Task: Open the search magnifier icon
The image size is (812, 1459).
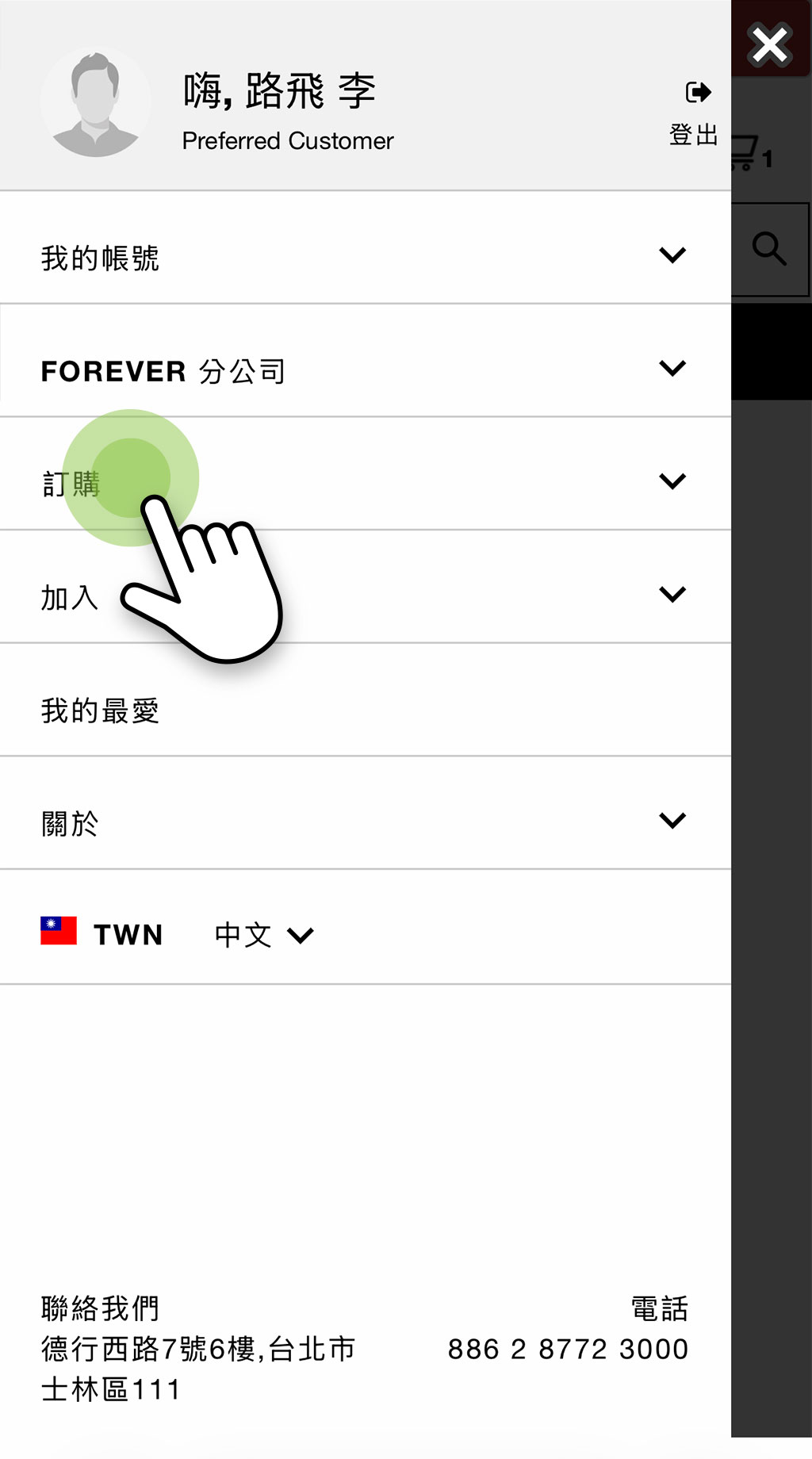Action: tap(768, 249)
